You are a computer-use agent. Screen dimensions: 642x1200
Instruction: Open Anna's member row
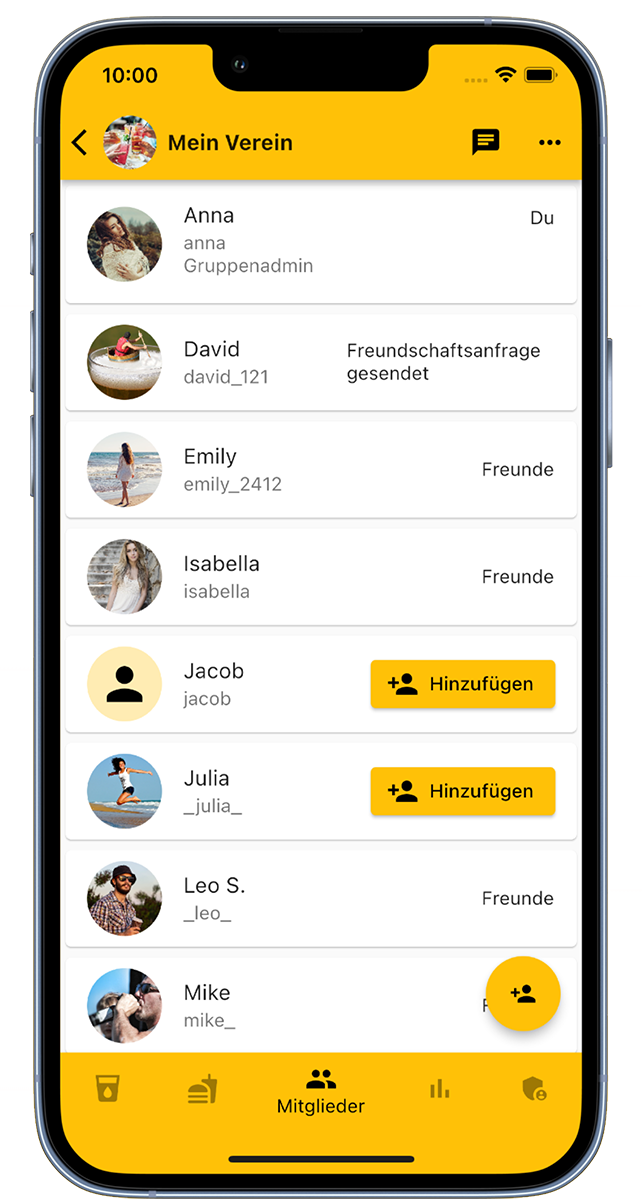point(320,244)
